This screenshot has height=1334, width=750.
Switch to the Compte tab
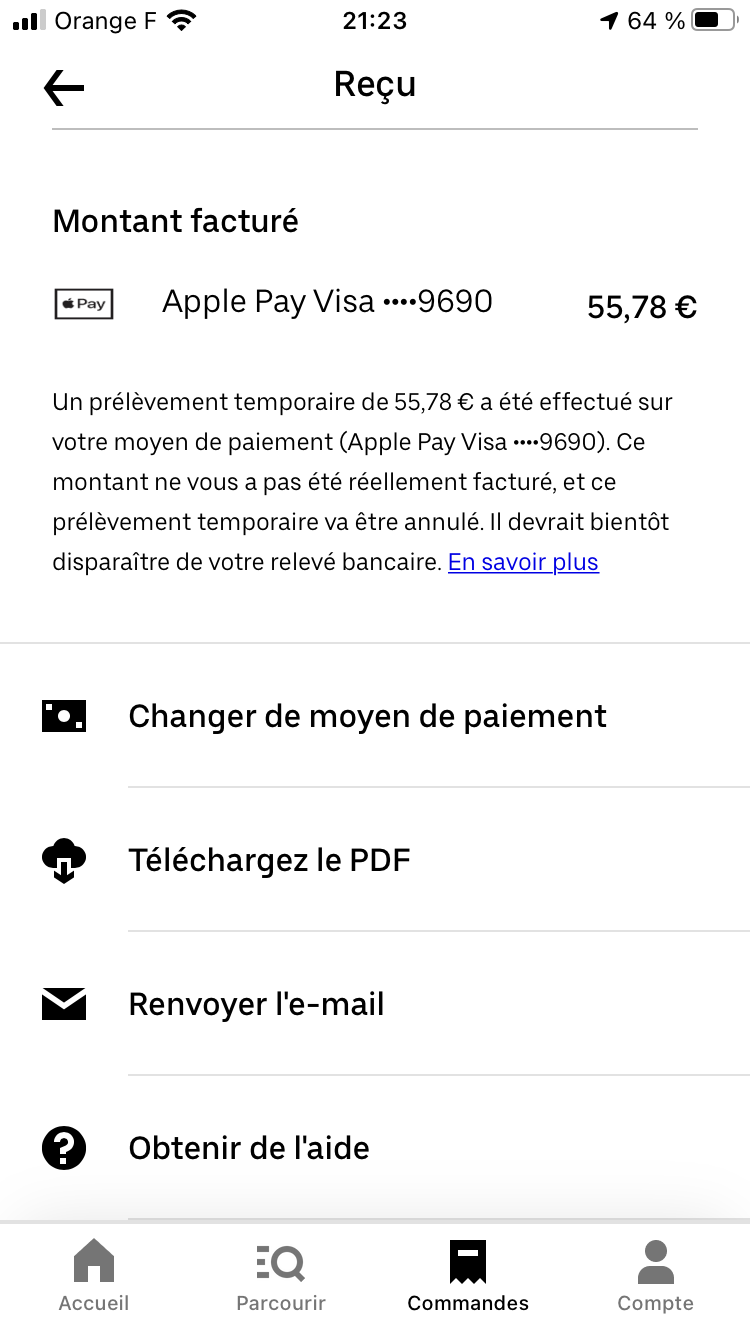[x=655, y=1275]
